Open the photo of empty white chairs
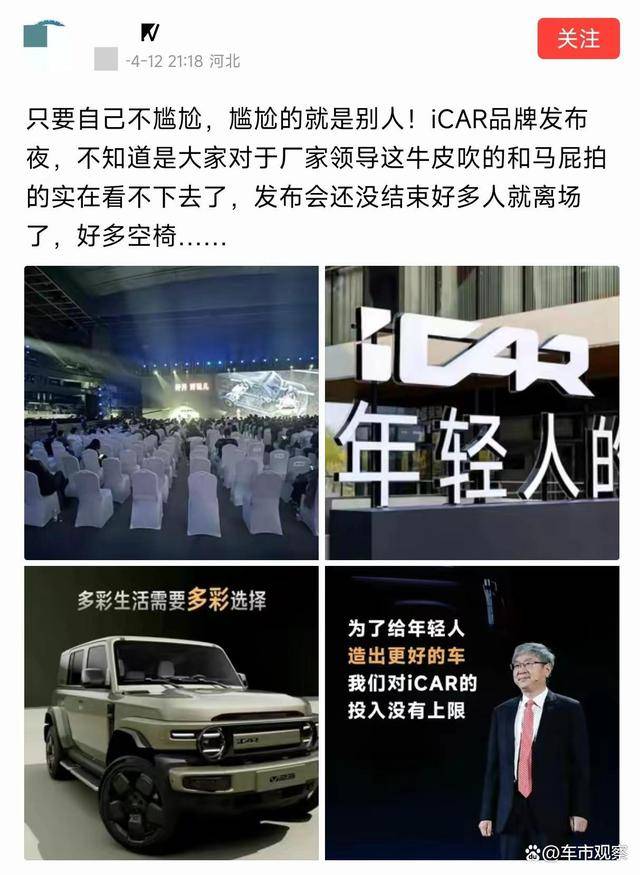The image size is (640, 875). [171, 411]
